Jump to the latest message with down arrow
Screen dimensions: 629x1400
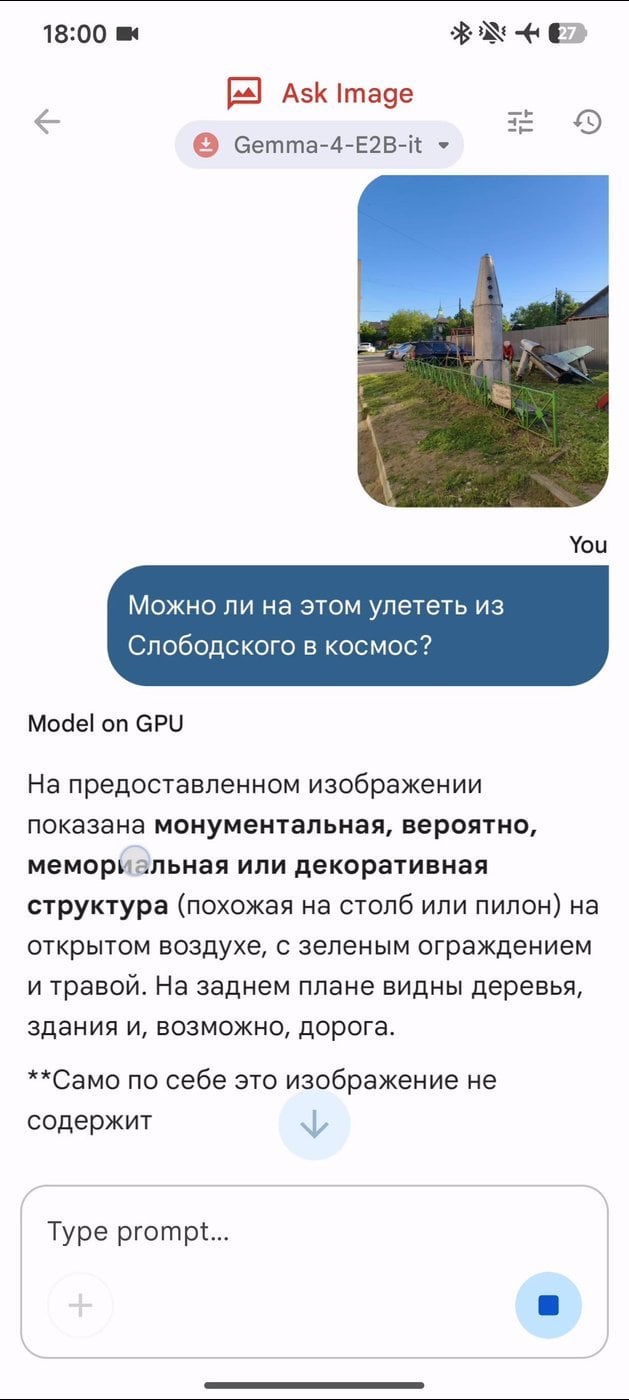[x=314, y=1125]
